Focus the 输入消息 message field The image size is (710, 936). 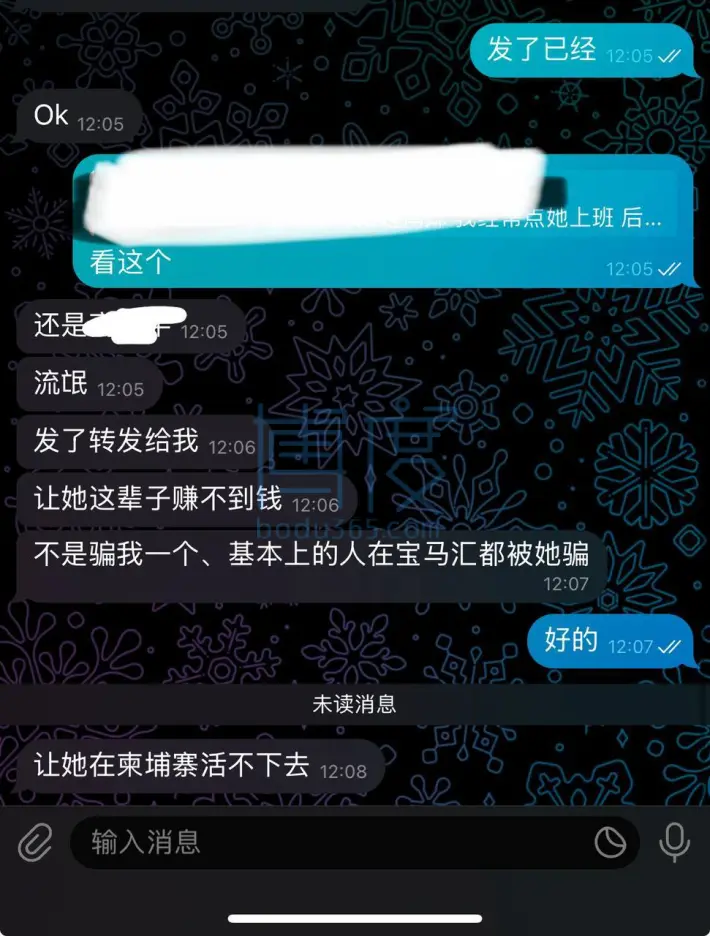coord(330,842)
